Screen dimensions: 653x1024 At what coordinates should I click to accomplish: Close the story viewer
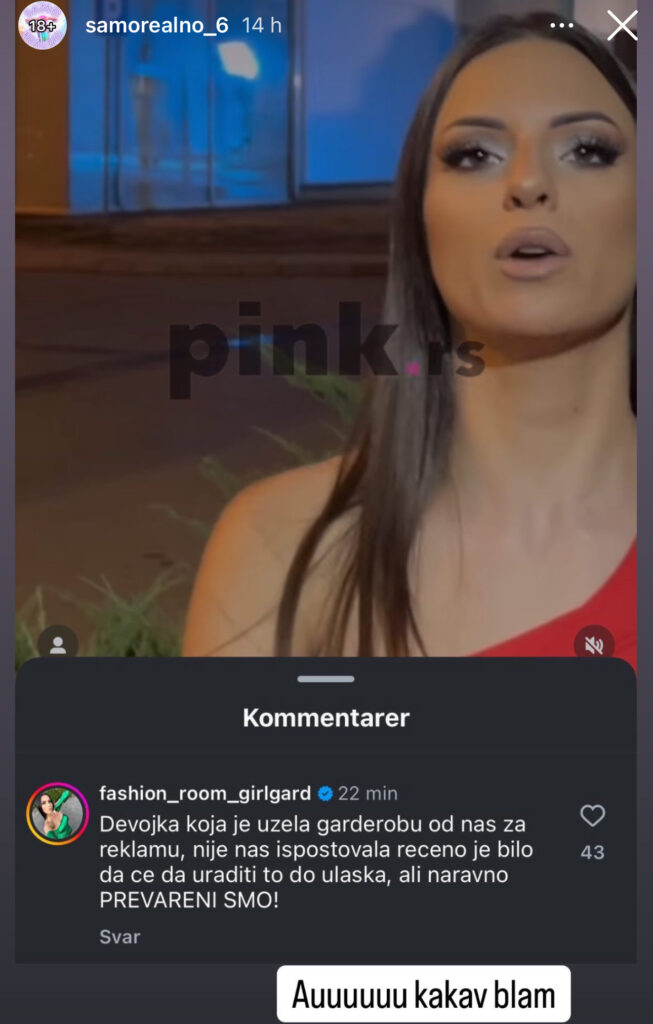click(622, 25)
